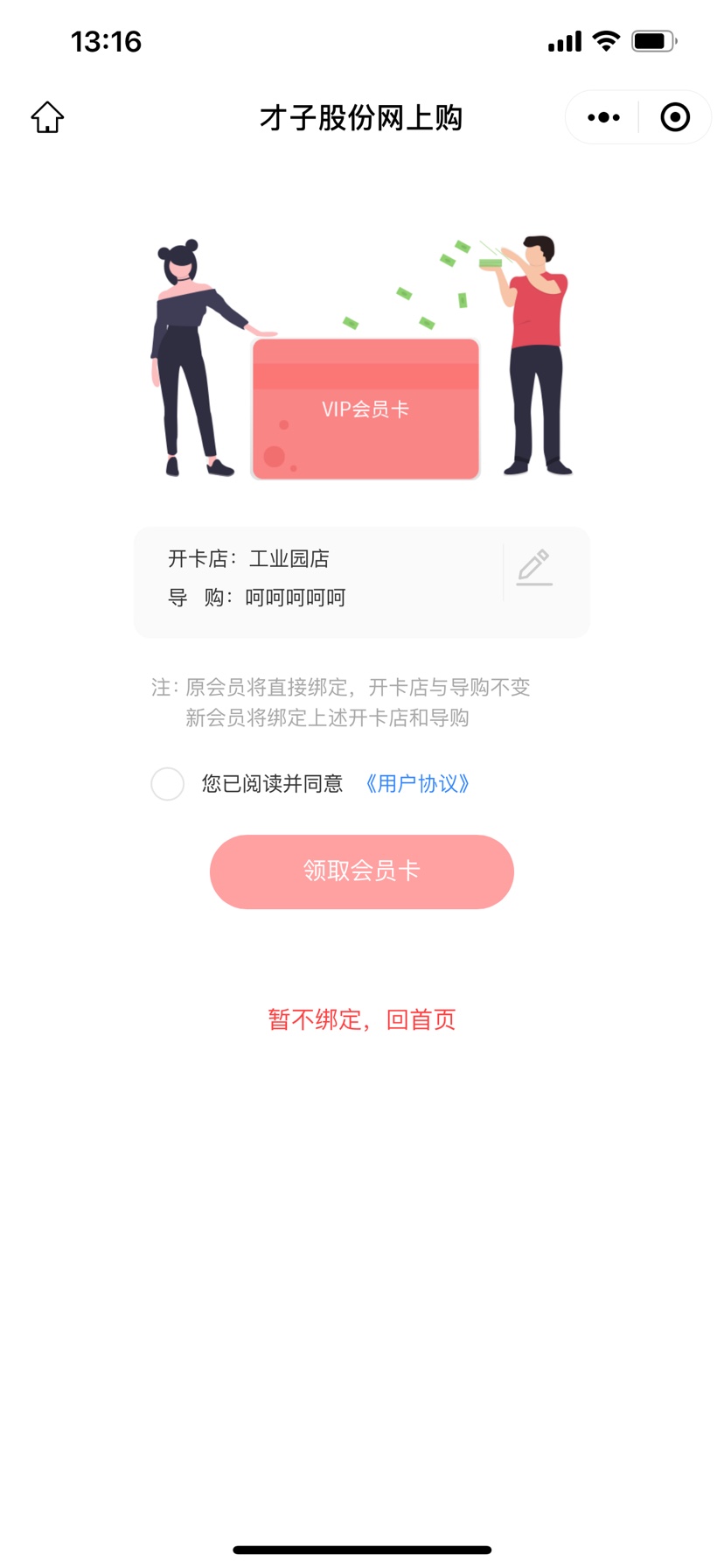Close the mini program via circle icon

click(x=675, y=117)
